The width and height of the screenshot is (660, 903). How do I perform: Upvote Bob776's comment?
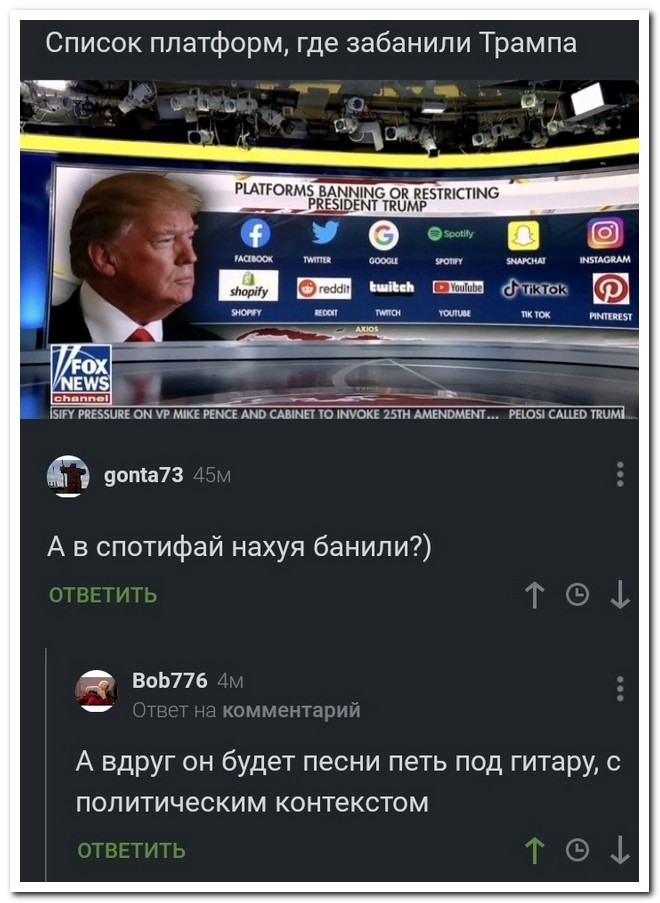(535, 850)
